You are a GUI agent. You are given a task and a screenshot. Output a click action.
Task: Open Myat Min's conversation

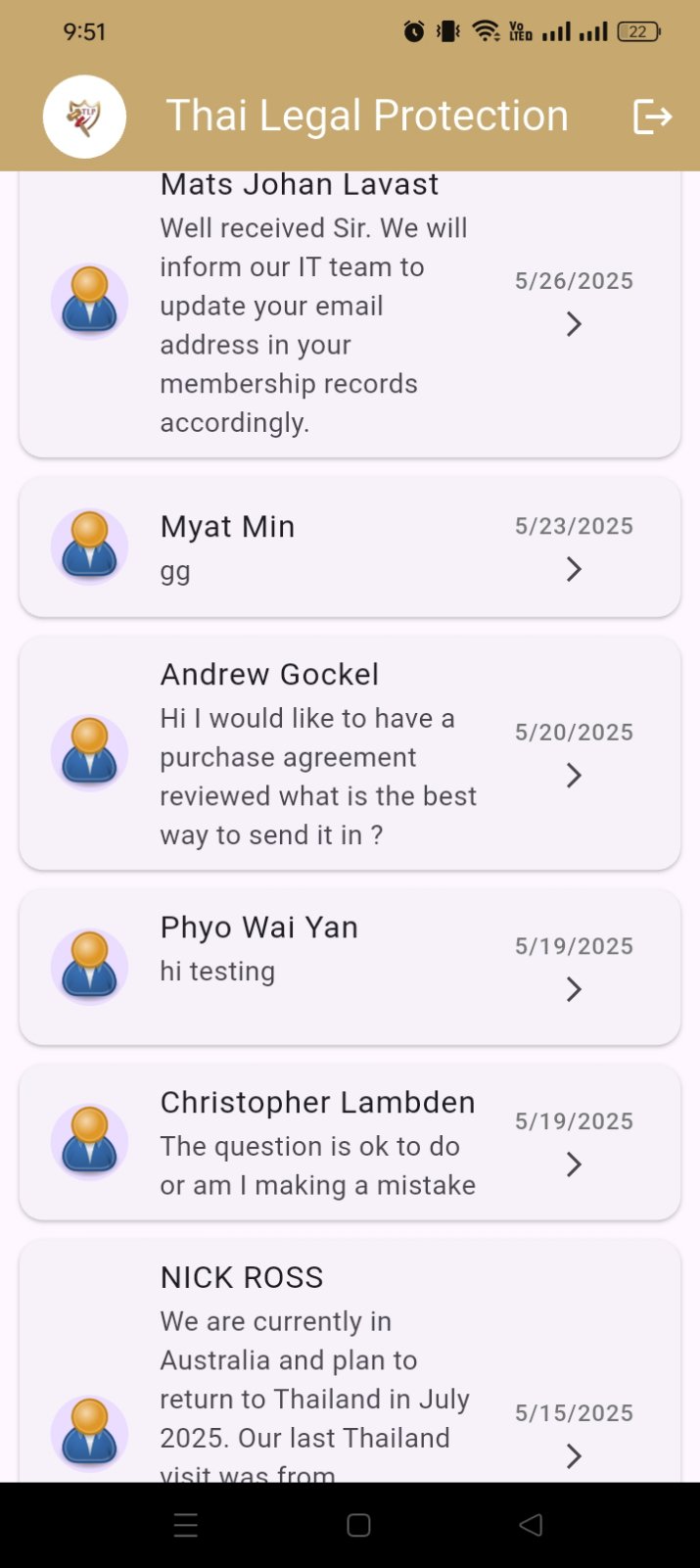click(350, 546)
